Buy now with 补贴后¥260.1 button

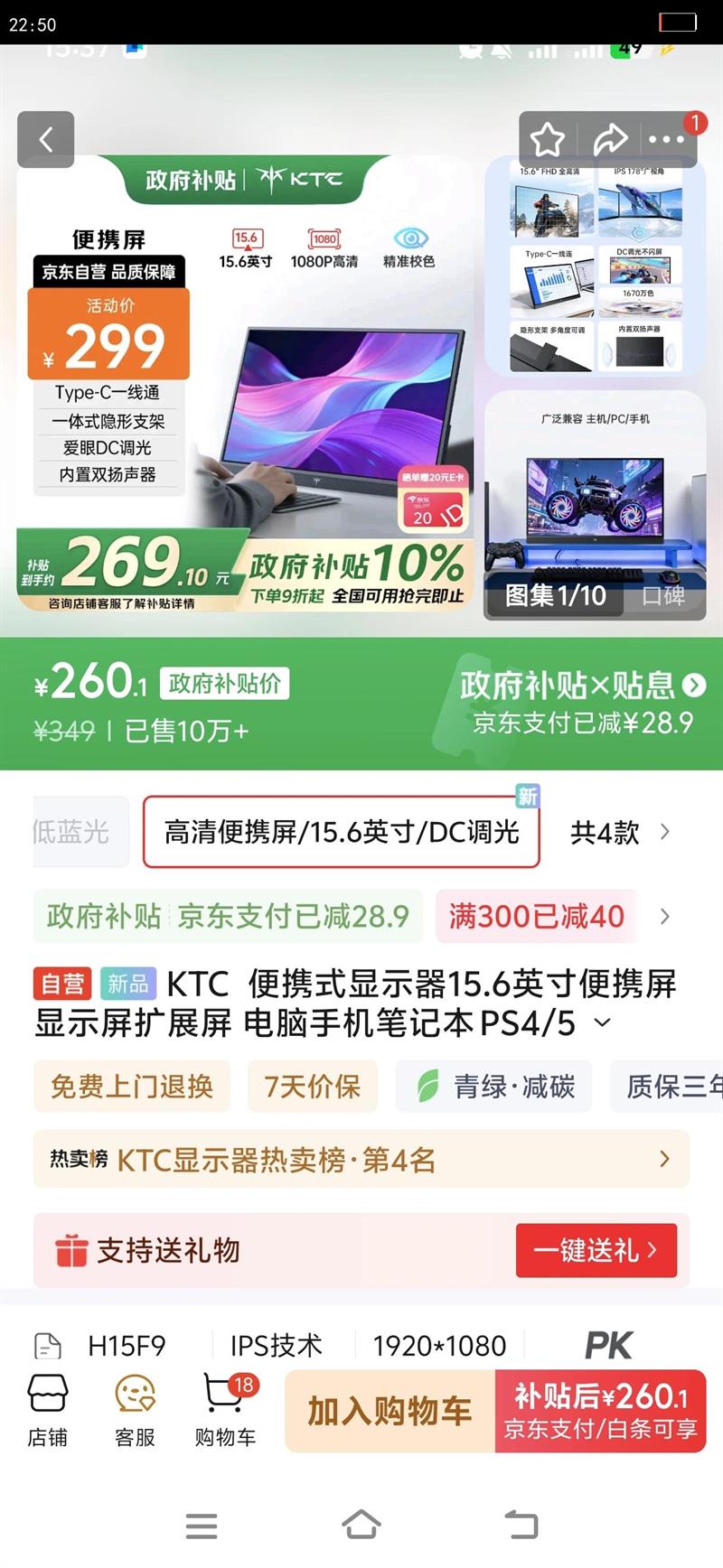600,1411
